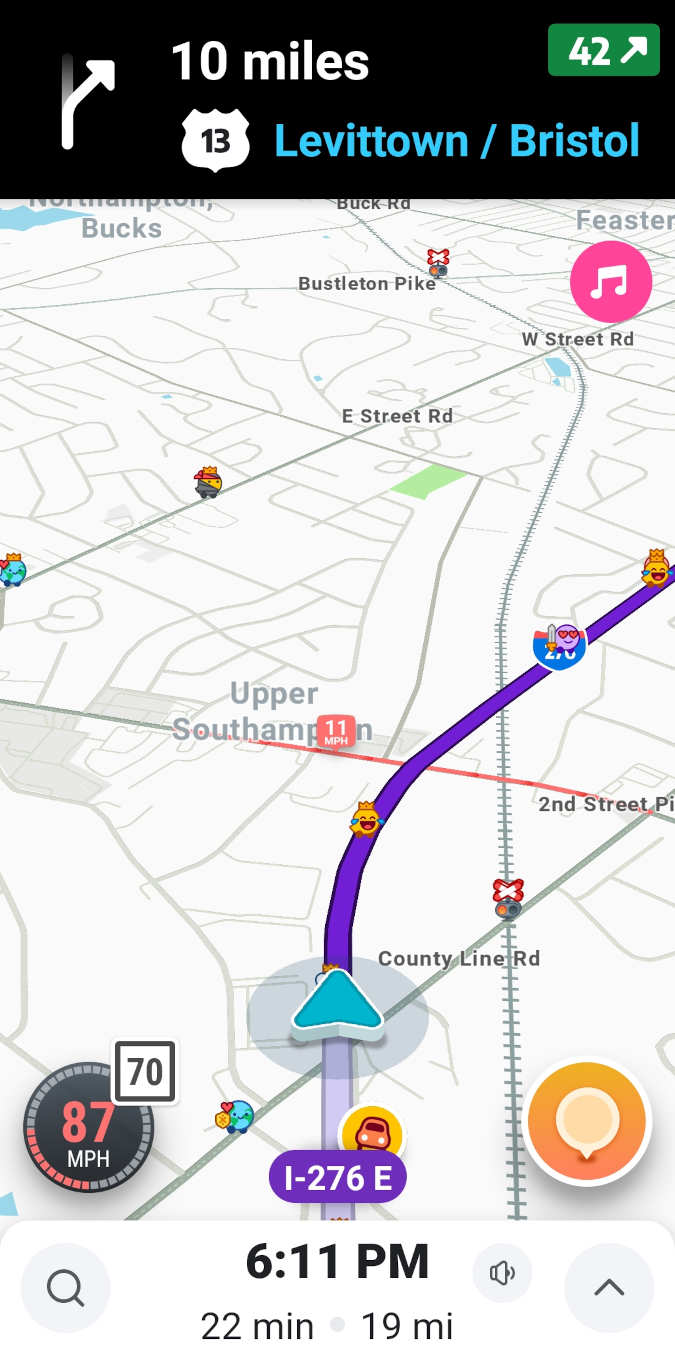The height and width of the screenshot is (1350, 675).
Task: Tap the 11 MPH traffic marker
Action: (337, 731)
